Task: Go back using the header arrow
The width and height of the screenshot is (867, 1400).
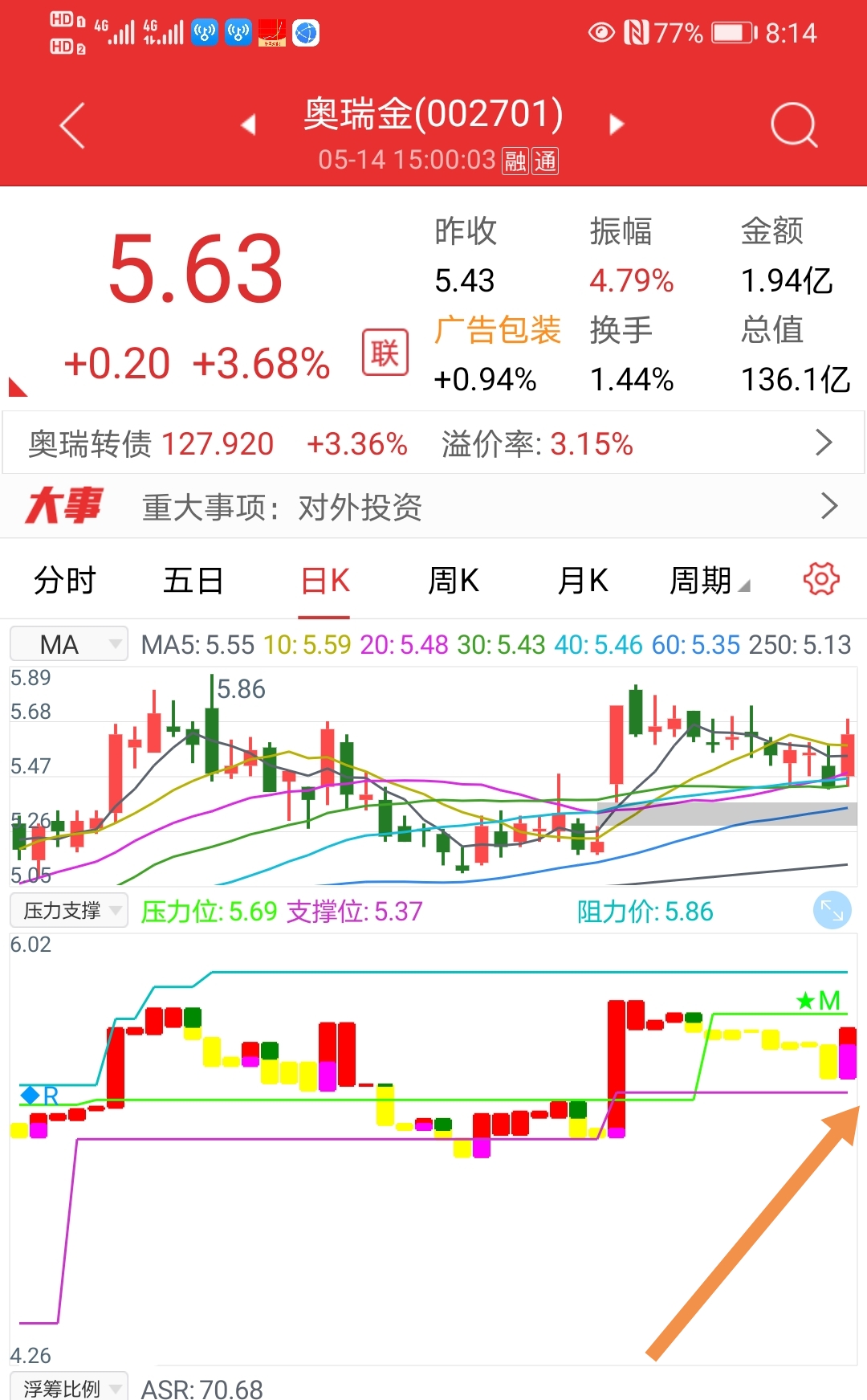Action: pyautogui.click(x=72, y=125)
